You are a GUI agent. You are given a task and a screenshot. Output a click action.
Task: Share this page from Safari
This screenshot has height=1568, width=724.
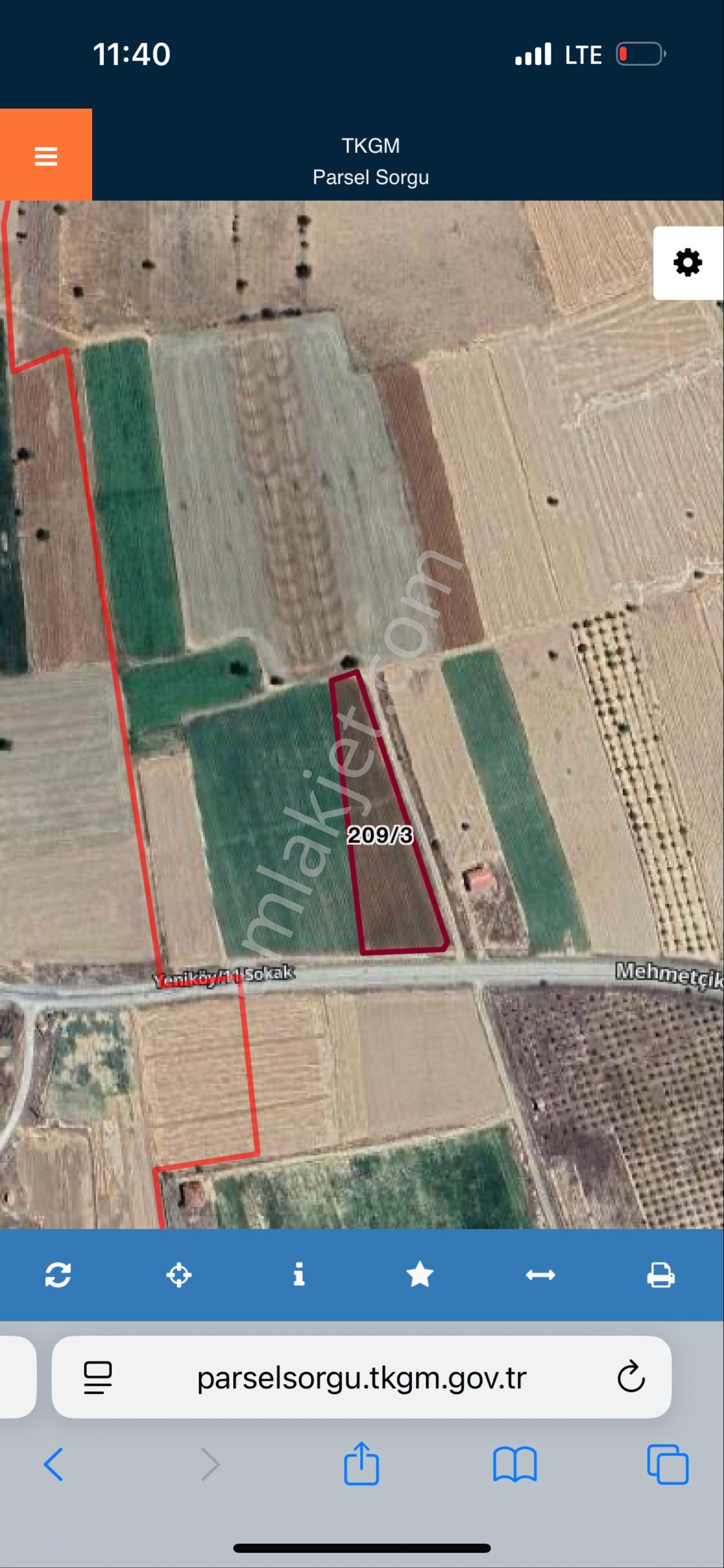[362, 1464]
